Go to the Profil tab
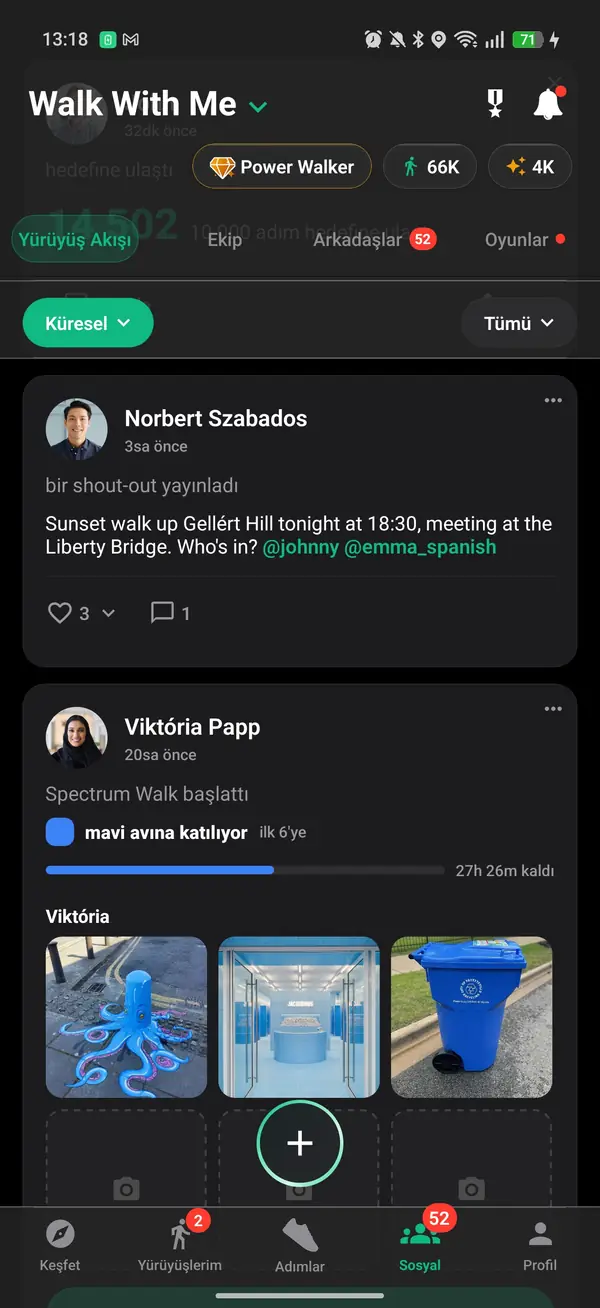 [540, 1245]
